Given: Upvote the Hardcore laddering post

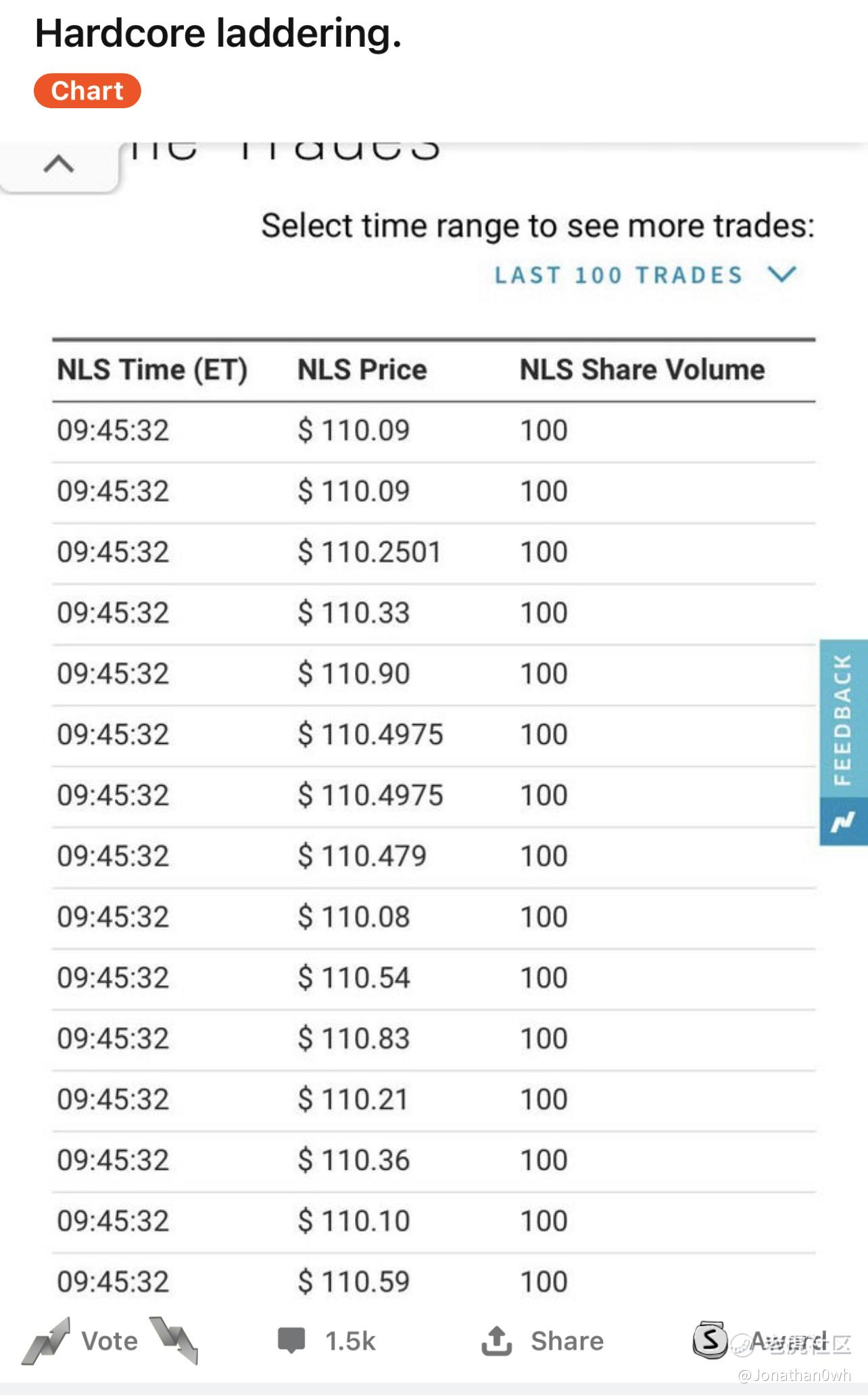Looking at the screenshot, I should pos(46,1340).
